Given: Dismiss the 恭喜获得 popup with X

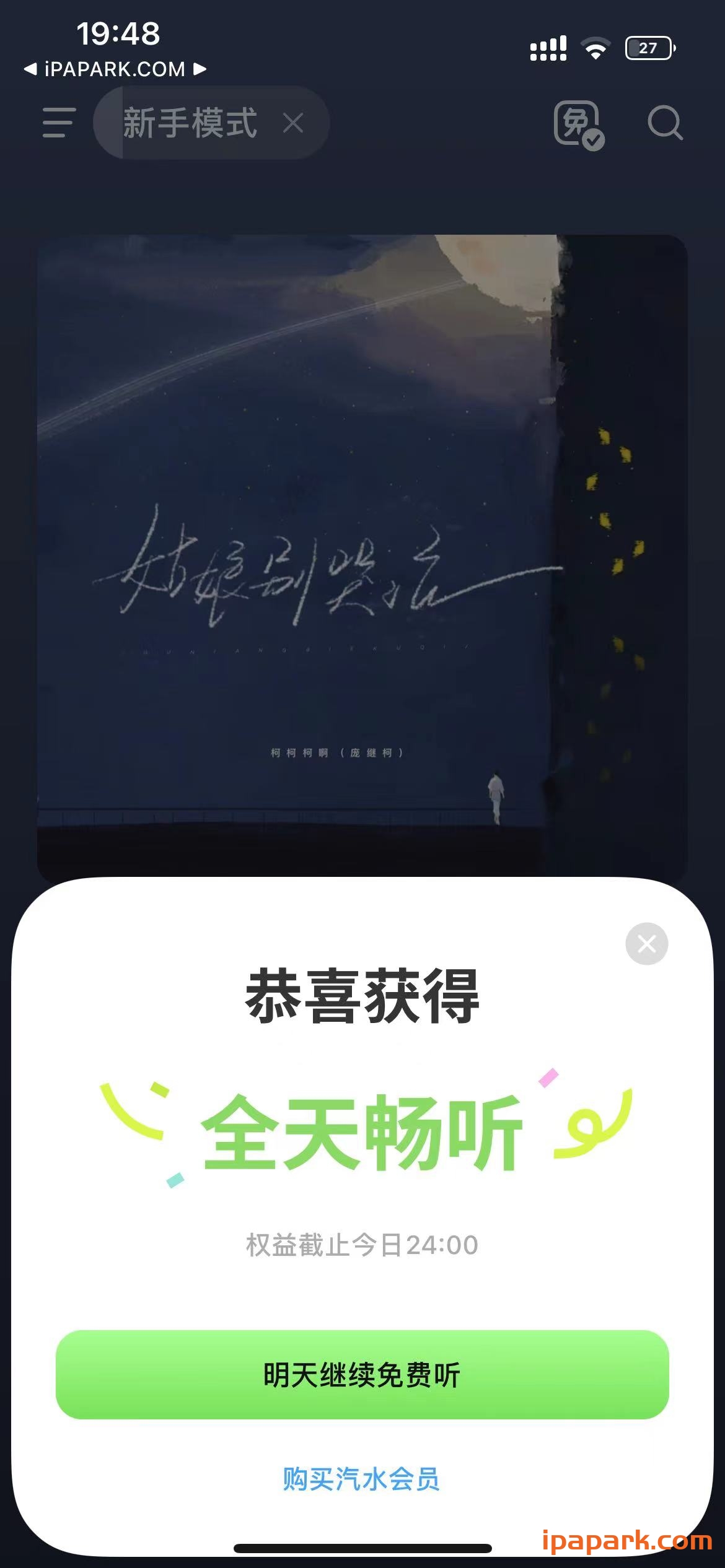Looking at the screenshot, I should click(646, 944).
